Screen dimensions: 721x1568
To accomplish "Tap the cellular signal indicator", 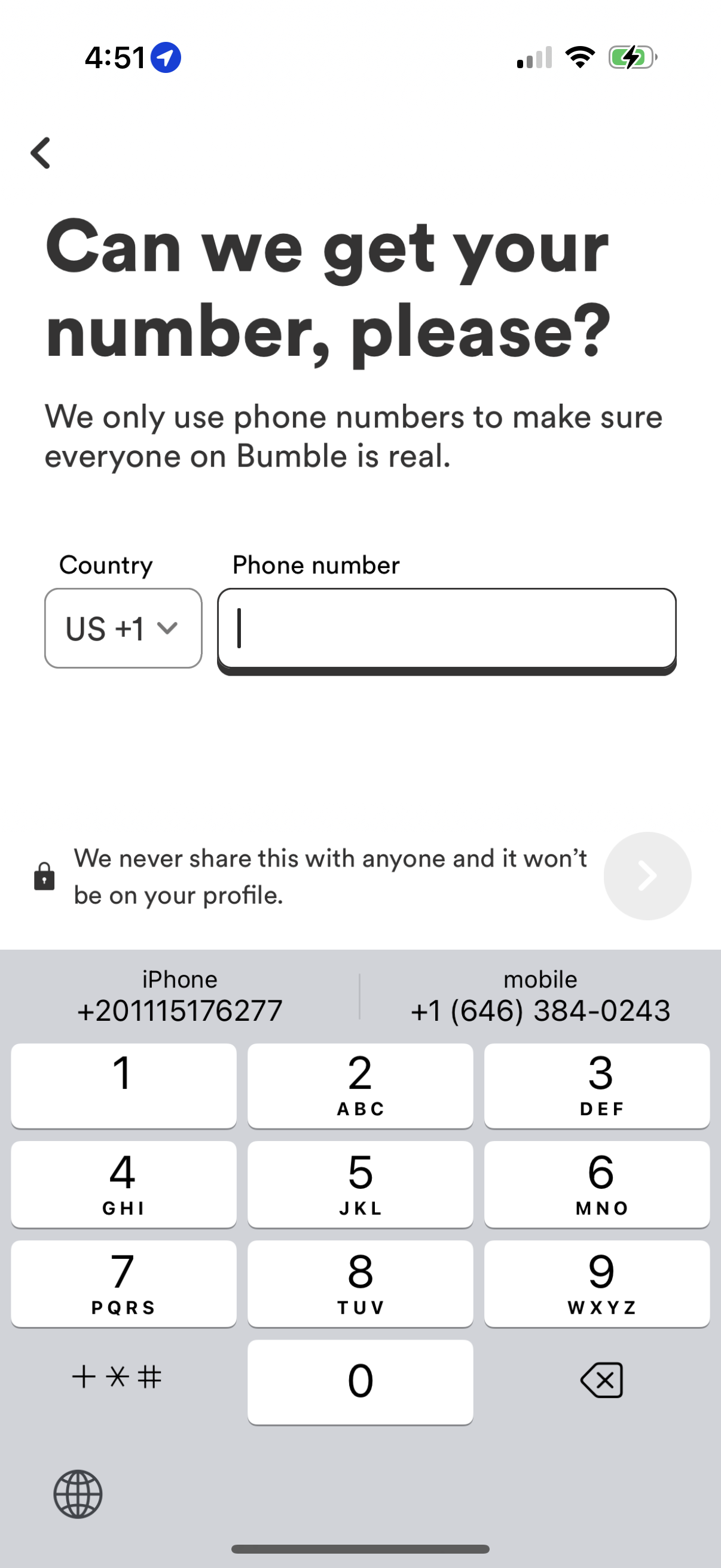I will [x=534, y=57].
